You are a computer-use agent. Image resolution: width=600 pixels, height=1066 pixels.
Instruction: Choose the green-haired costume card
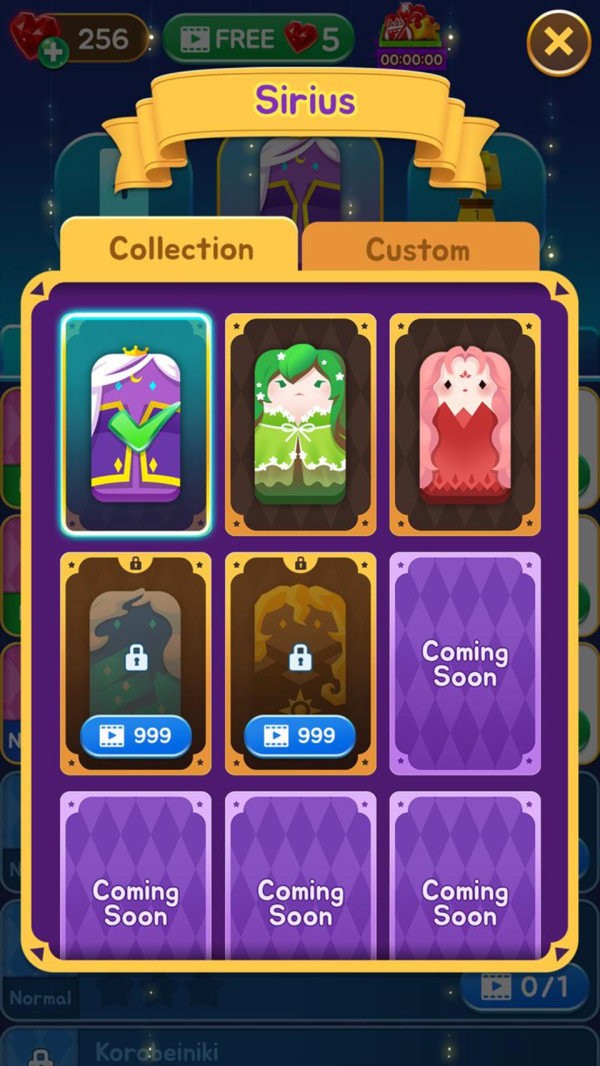pos(300,424)
